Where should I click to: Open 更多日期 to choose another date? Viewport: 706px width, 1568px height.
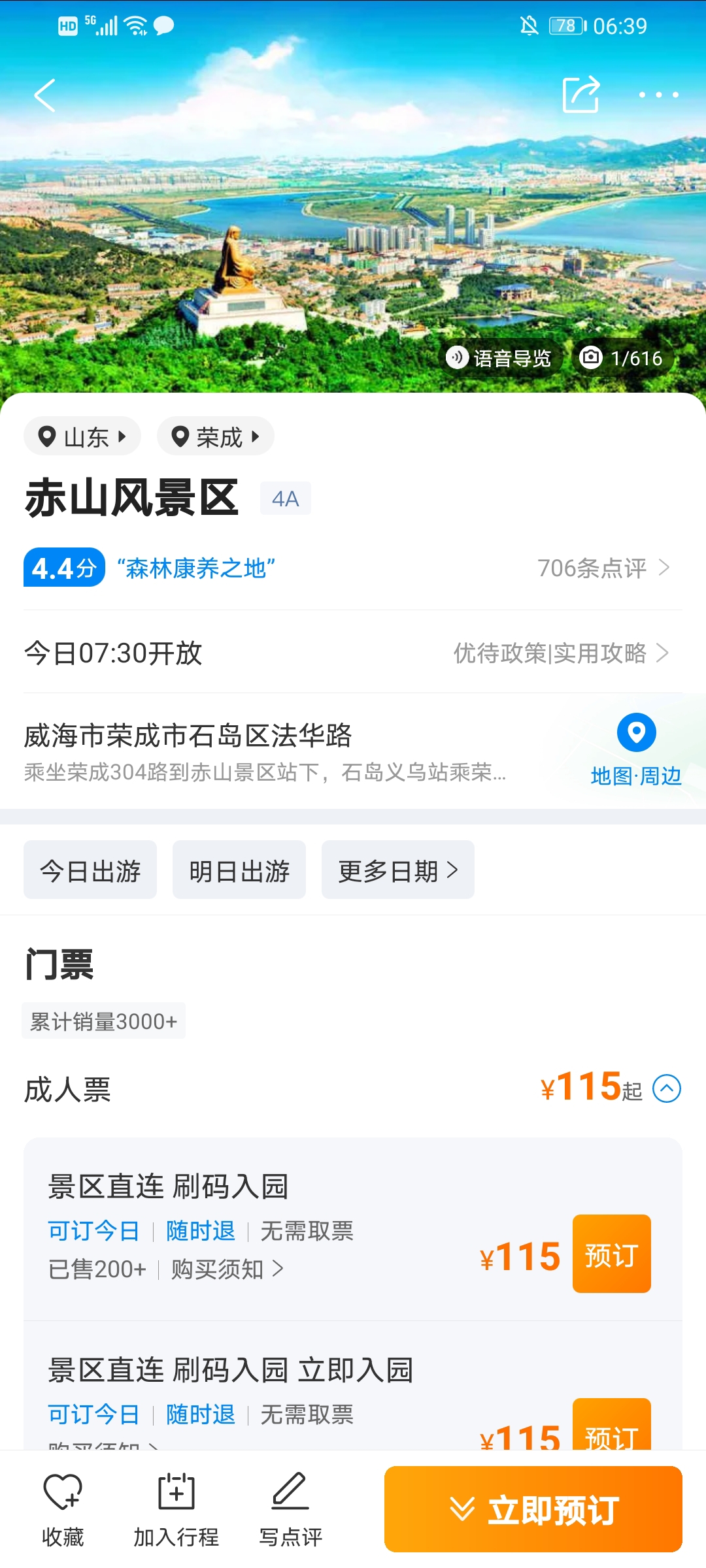(397, 870)
